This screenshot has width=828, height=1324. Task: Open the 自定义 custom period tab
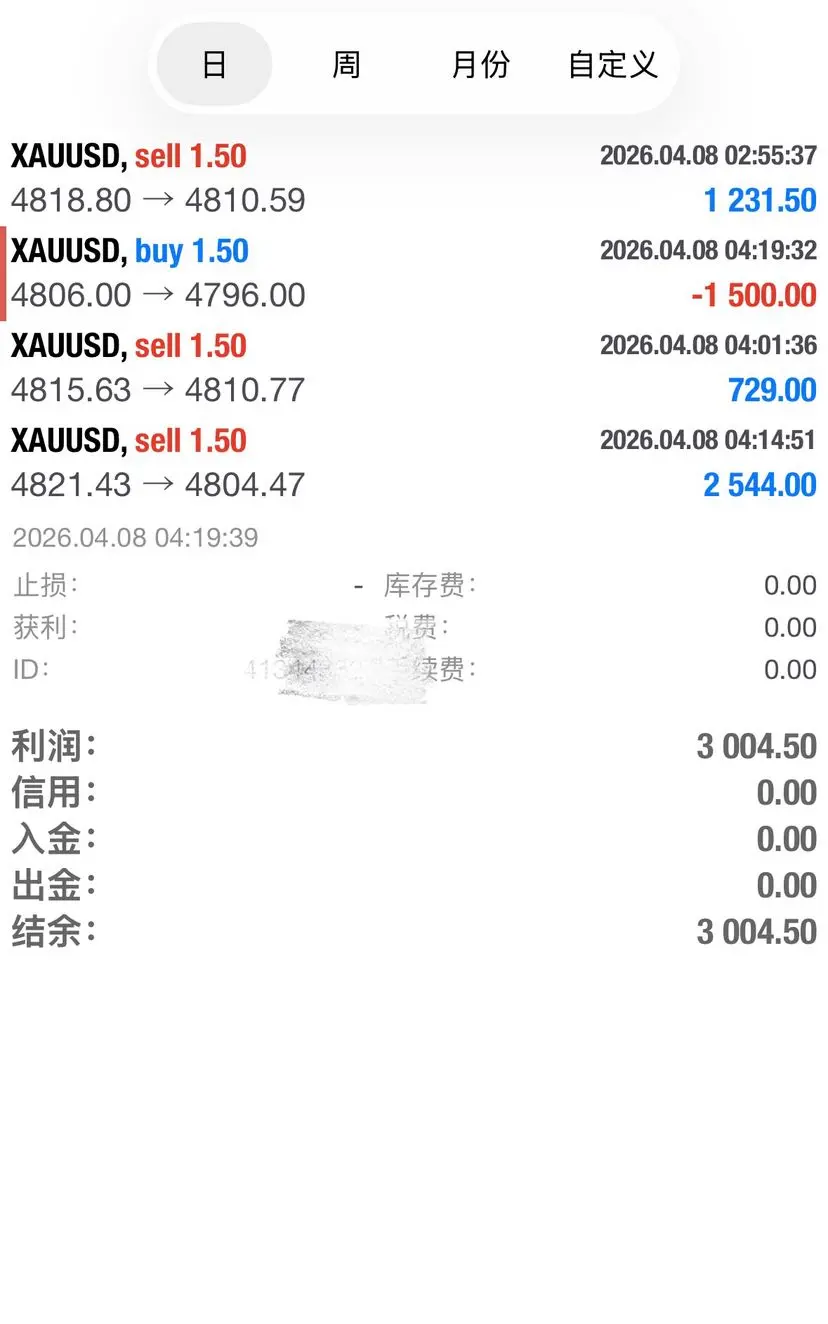[x=612, y=65]
